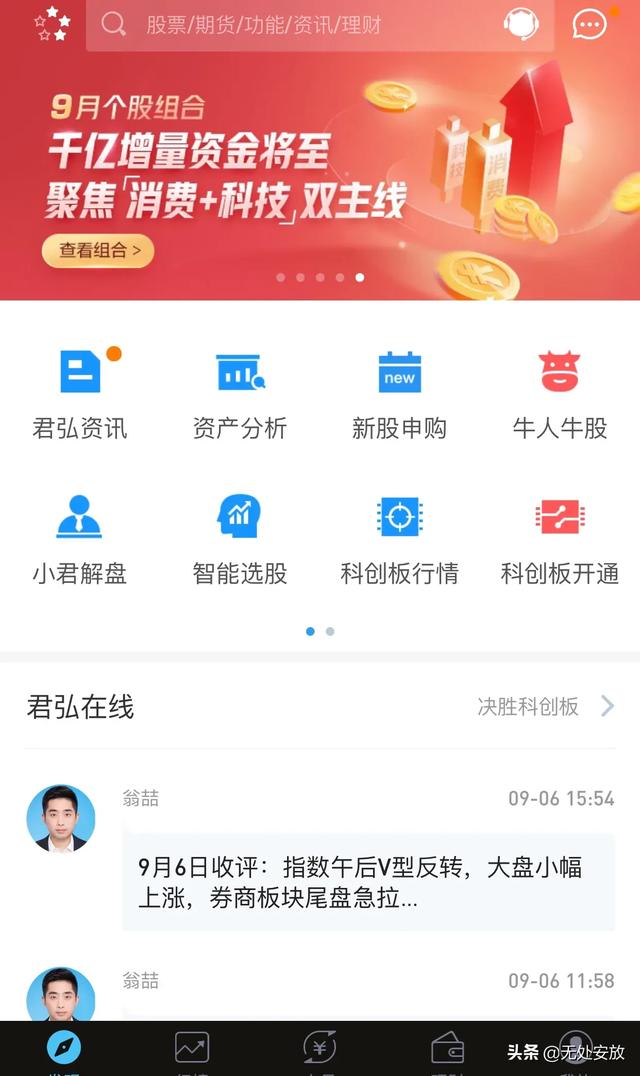This screenshot has height=1076, width=640.
Task: Open the messages speech bubble
Action: pyautogui.click(x=590, y=24)
